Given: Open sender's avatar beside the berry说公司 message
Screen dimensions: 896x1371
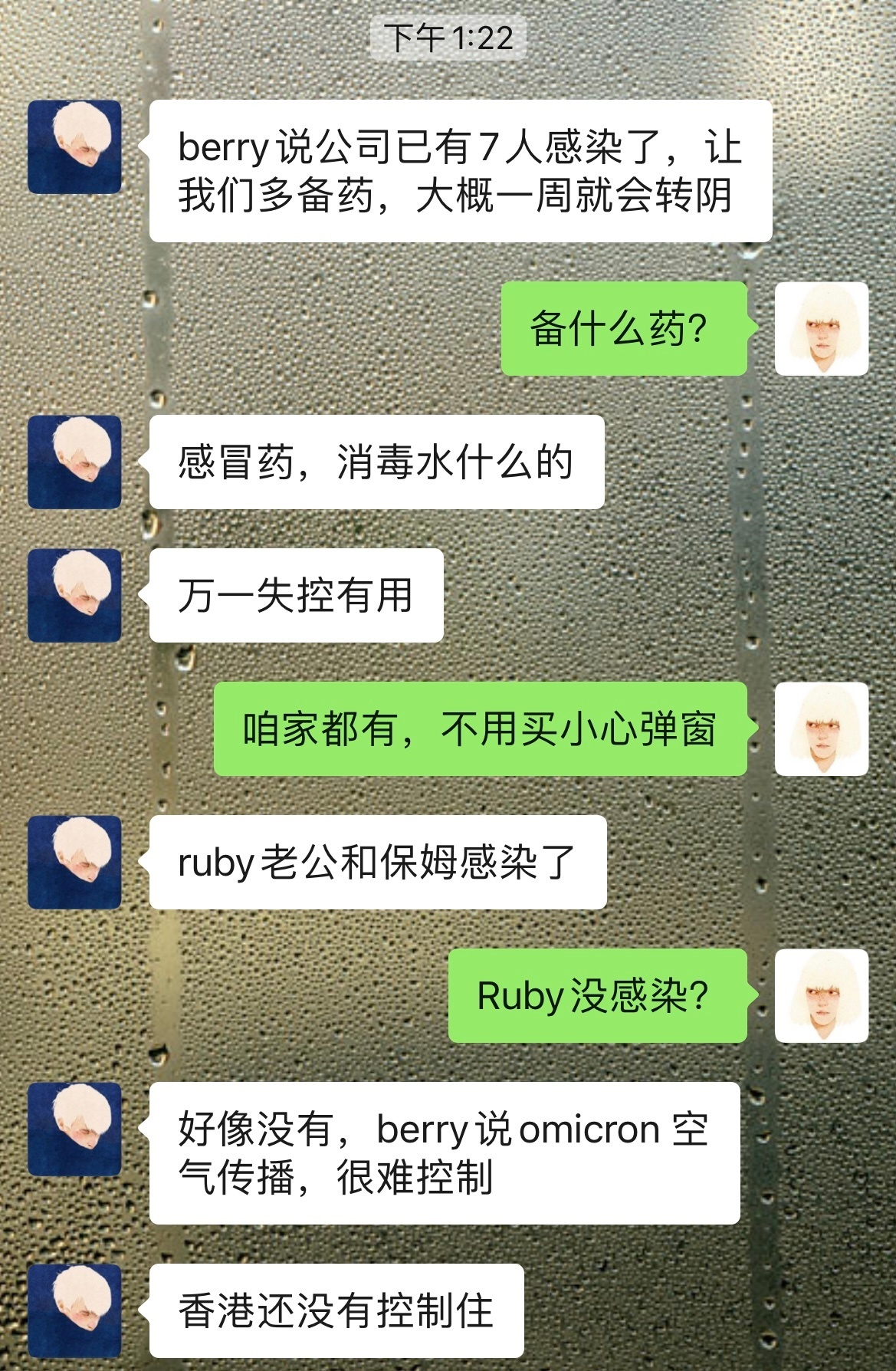Looking at the screenshot, I should 74,146.
